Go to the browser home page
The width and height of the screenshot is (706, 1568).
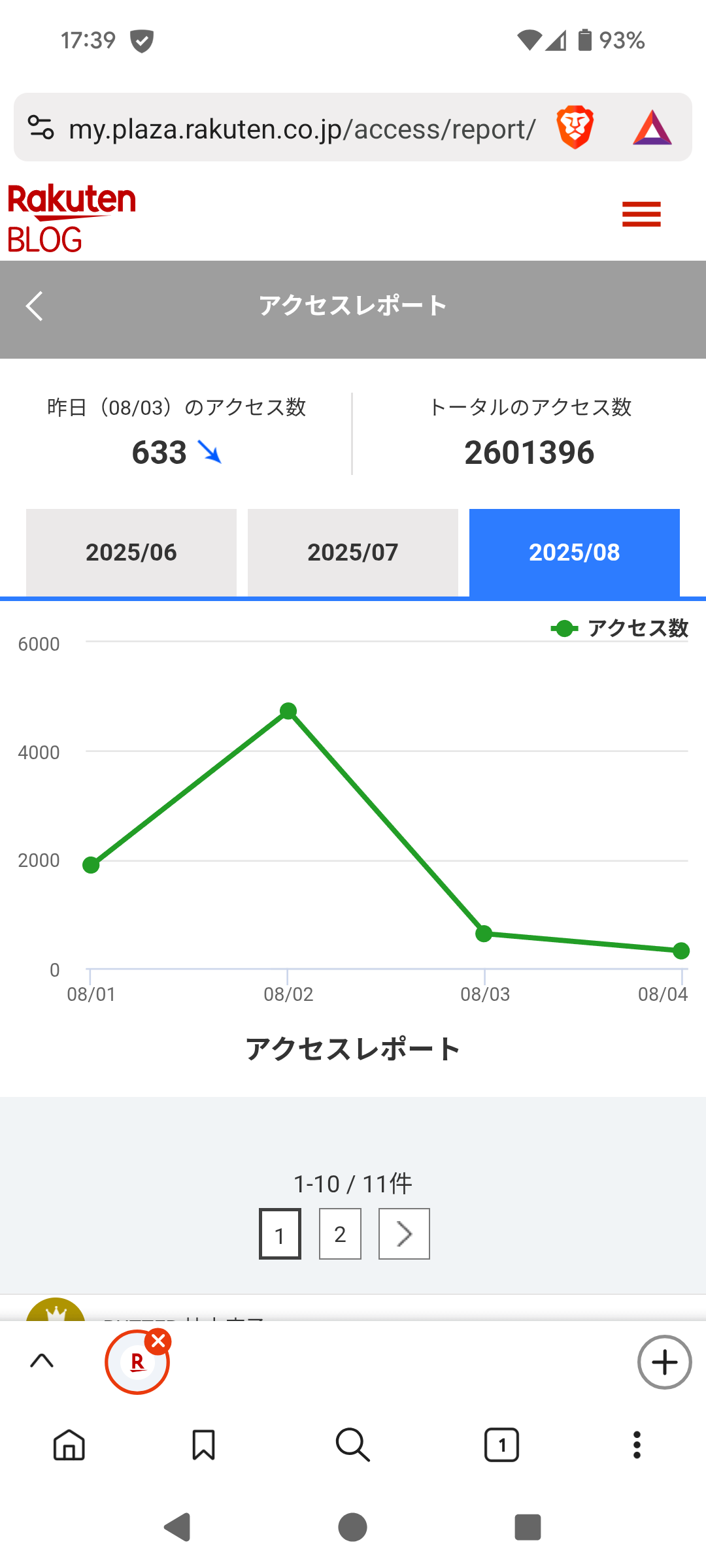69,1445
